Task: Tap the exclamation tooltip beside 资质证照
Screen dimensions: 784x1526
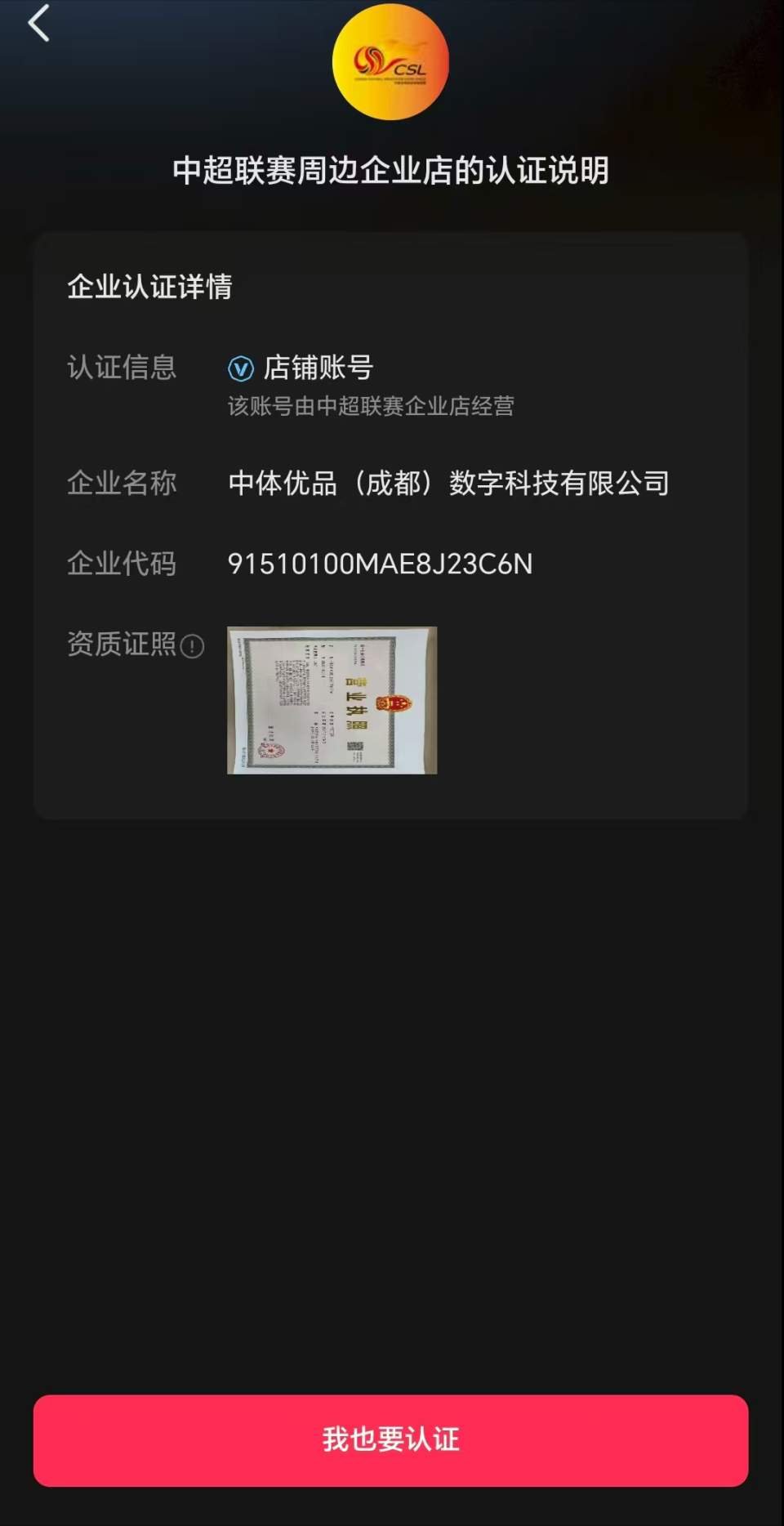Action: [193, 646]
